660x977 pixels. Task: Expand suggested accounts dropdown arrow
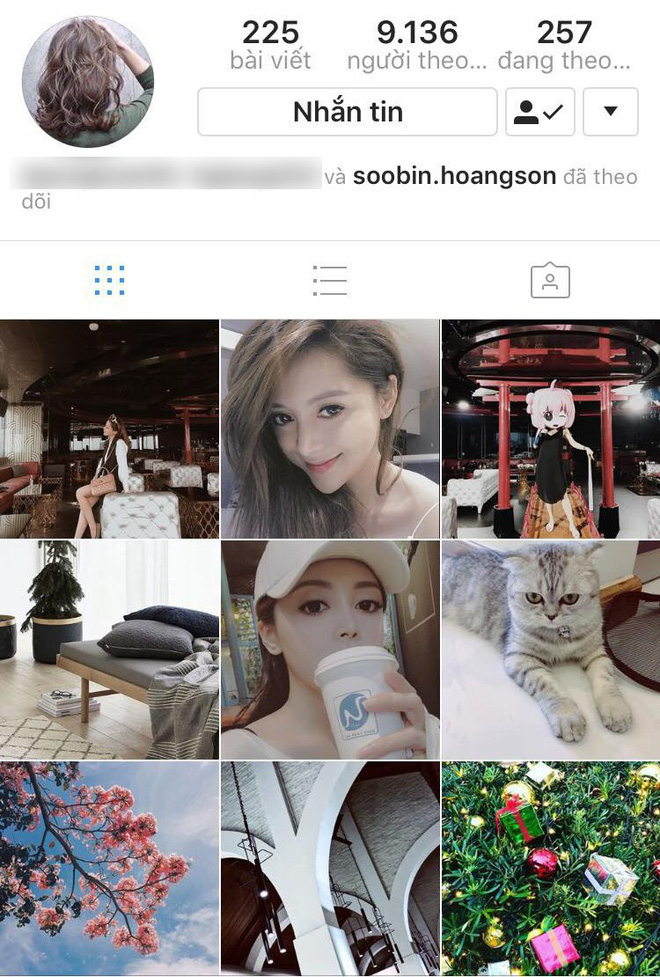tap(610, 112)
